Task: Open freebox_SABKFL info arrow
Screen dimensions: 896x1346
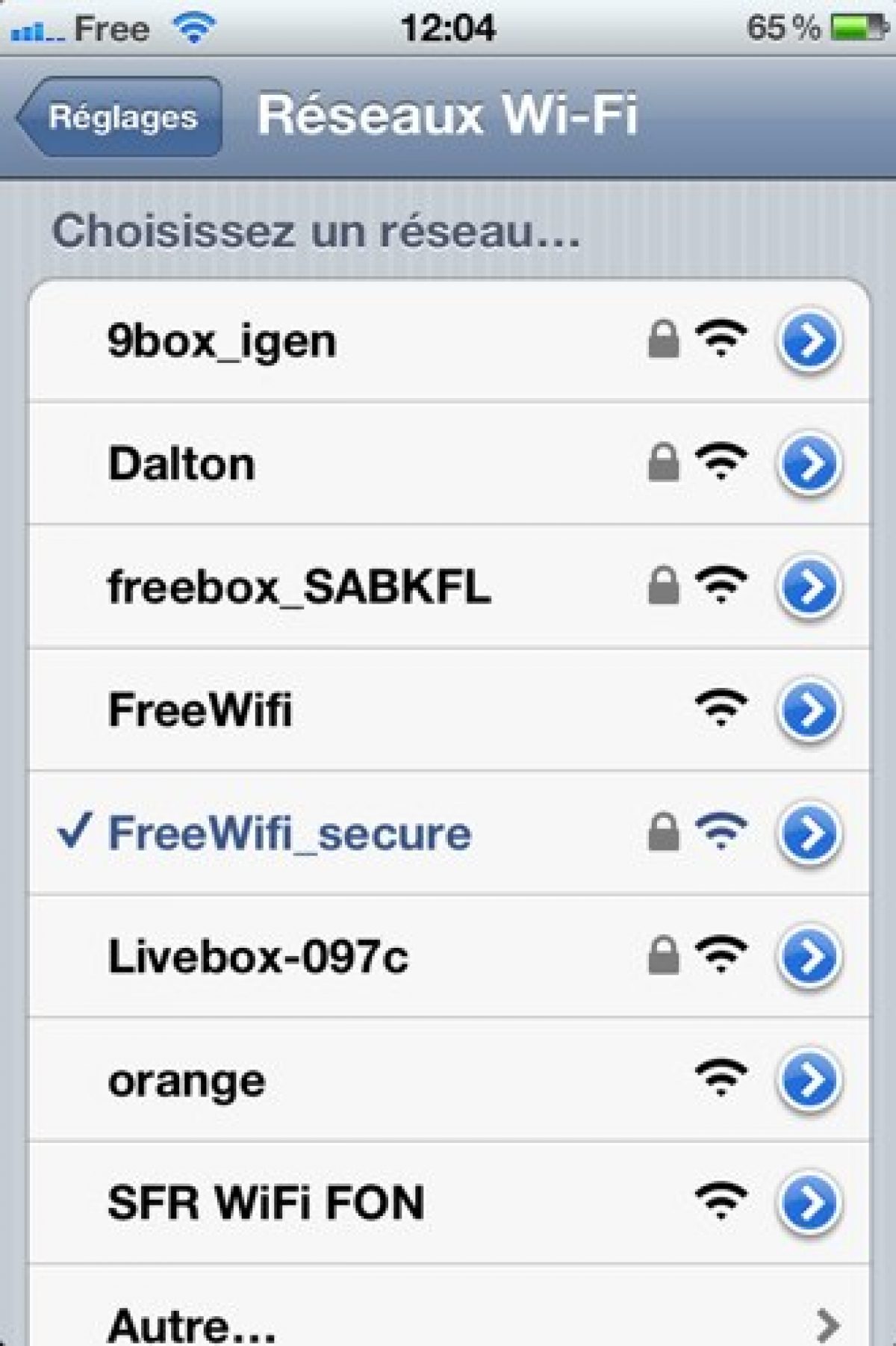Action: pyautogui.click(x=809, y=587)
